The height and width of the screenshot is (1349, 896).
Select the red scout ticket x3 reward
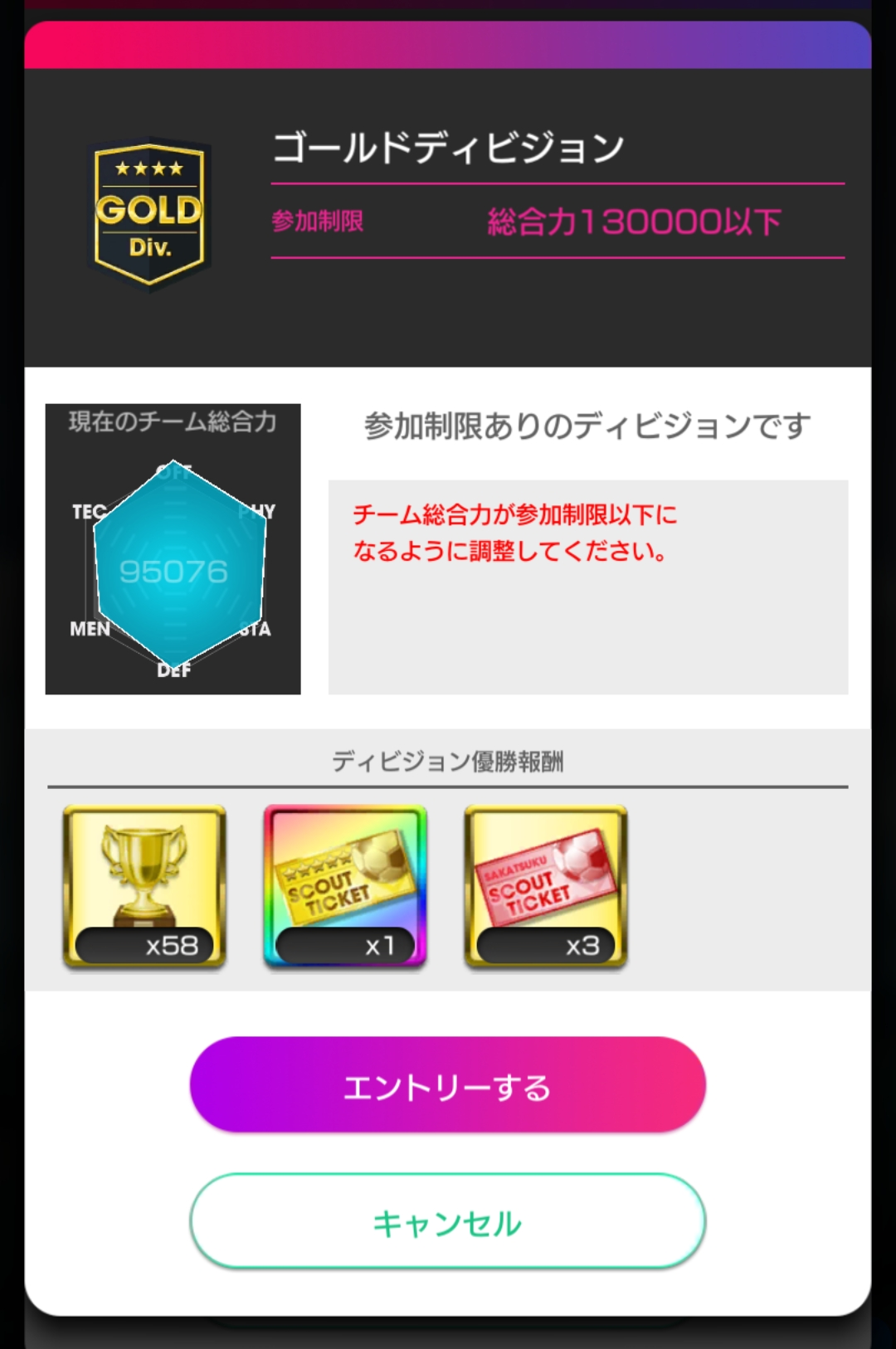(x=546, y=886)
